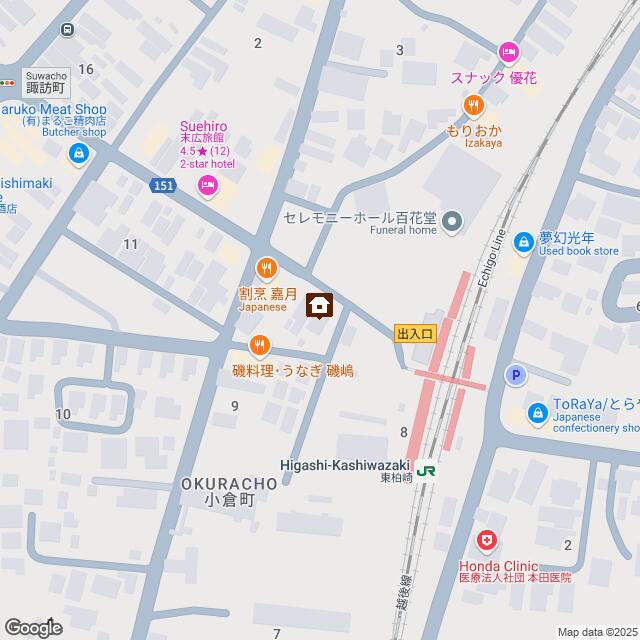The height and width of the screenshot is (640, 640).
Task: Tap the ToRaYa confectionery shop pin
Action: pos(538,411)
